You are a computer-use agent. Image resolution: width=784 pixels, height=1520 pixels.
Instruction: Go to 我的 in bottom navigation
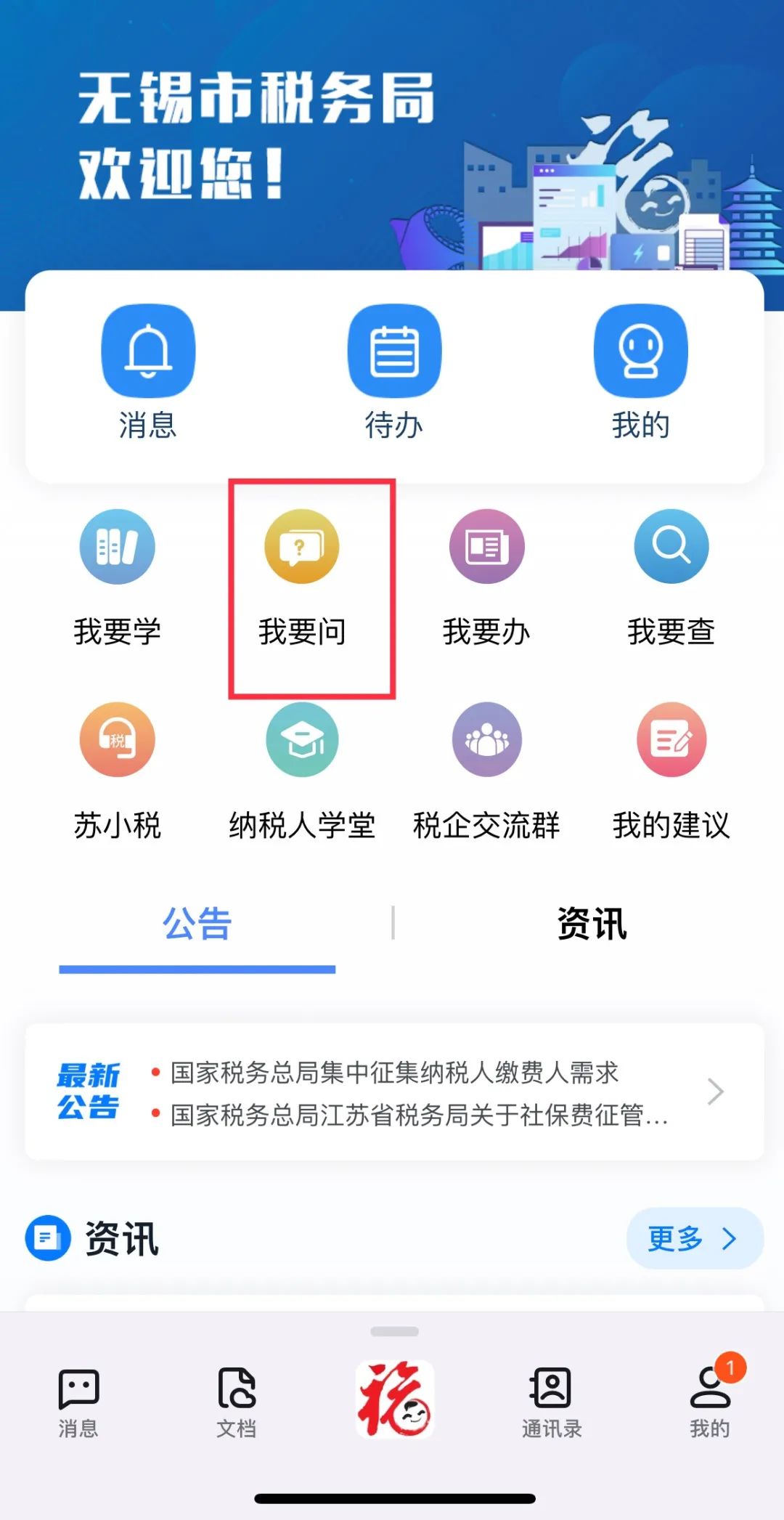pyautogui.click(x=710, y=1404)
